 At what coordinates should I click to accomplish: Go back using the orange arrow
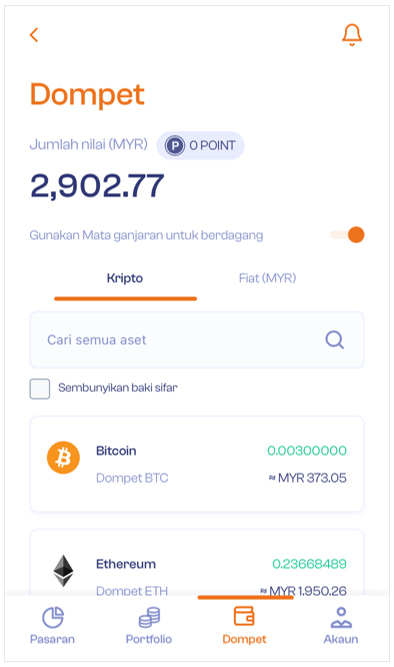coord(34,35)
